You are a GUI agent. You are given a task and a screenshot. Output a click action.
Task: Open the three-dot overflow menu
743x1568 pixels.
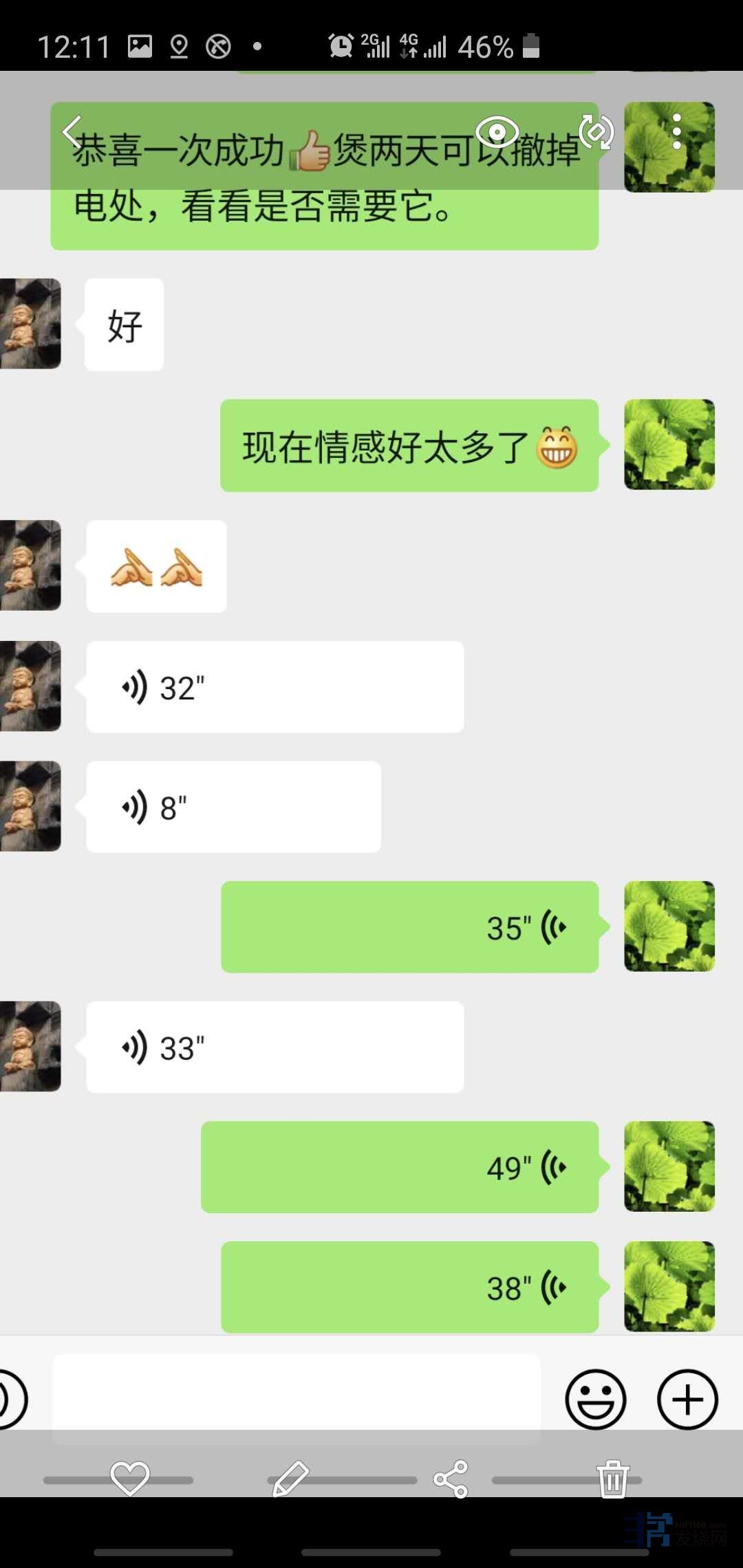click(x=677, y=131)
